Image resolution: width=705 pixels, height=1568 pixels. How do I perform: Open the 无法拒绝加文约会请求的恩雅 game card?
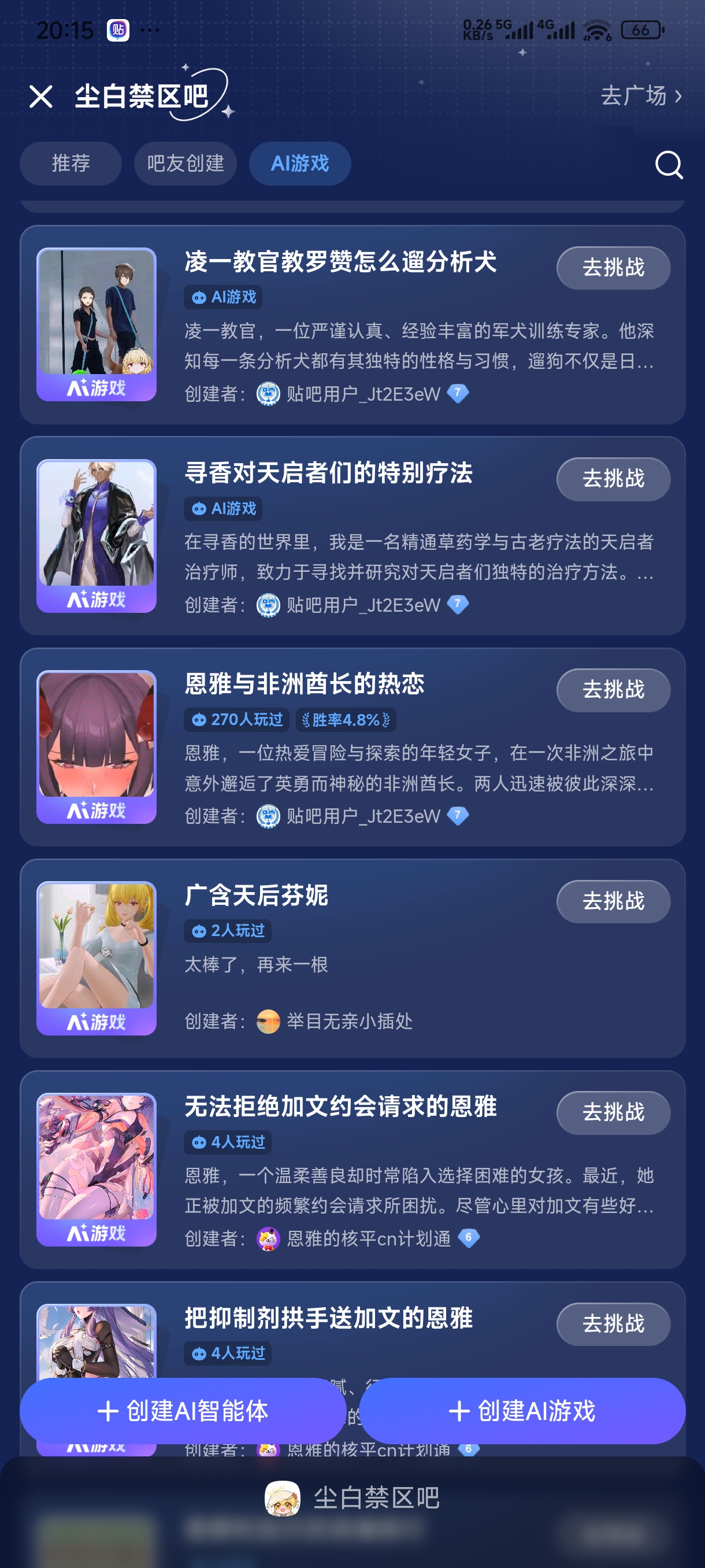(340, 1106)
